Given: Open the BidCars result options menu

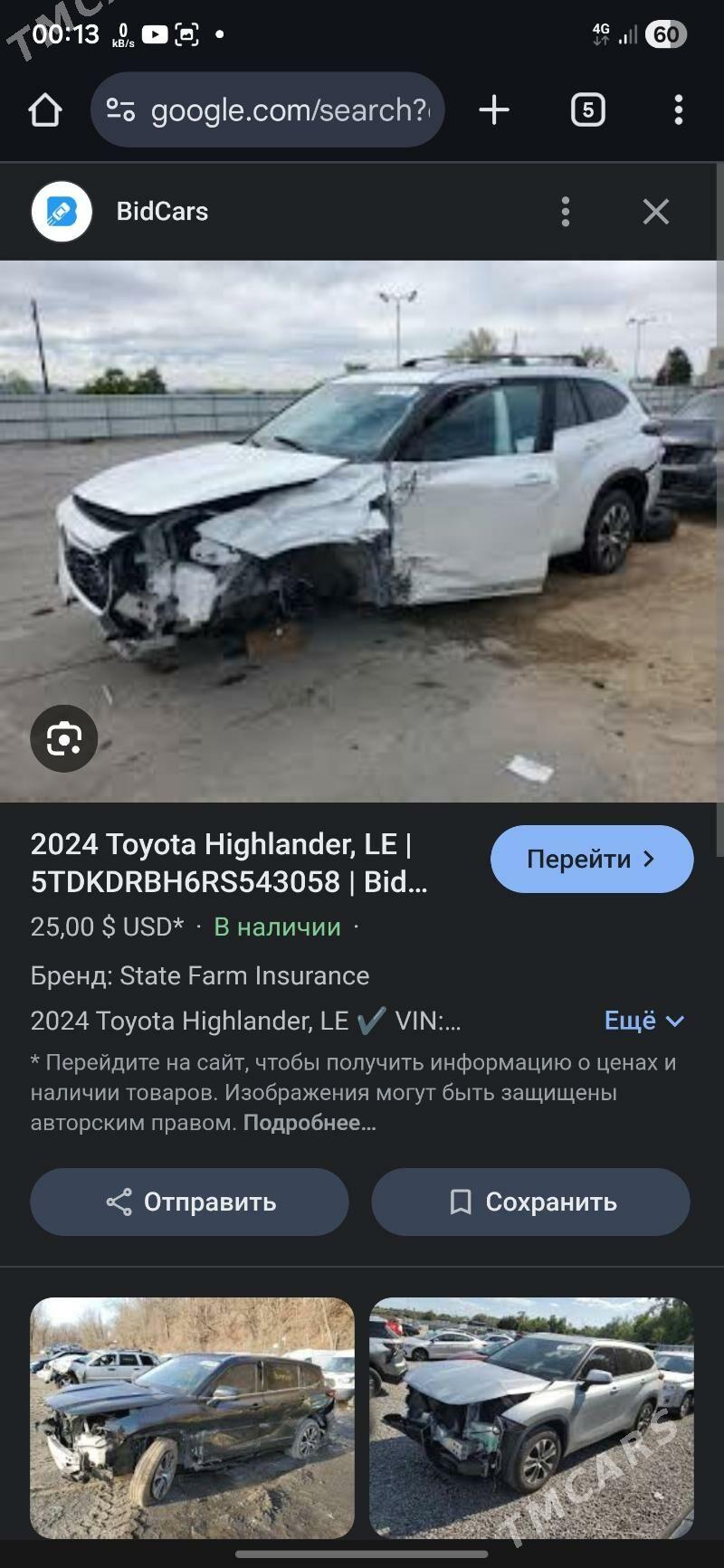Looking at the screenshot, I should click(566, 212).
